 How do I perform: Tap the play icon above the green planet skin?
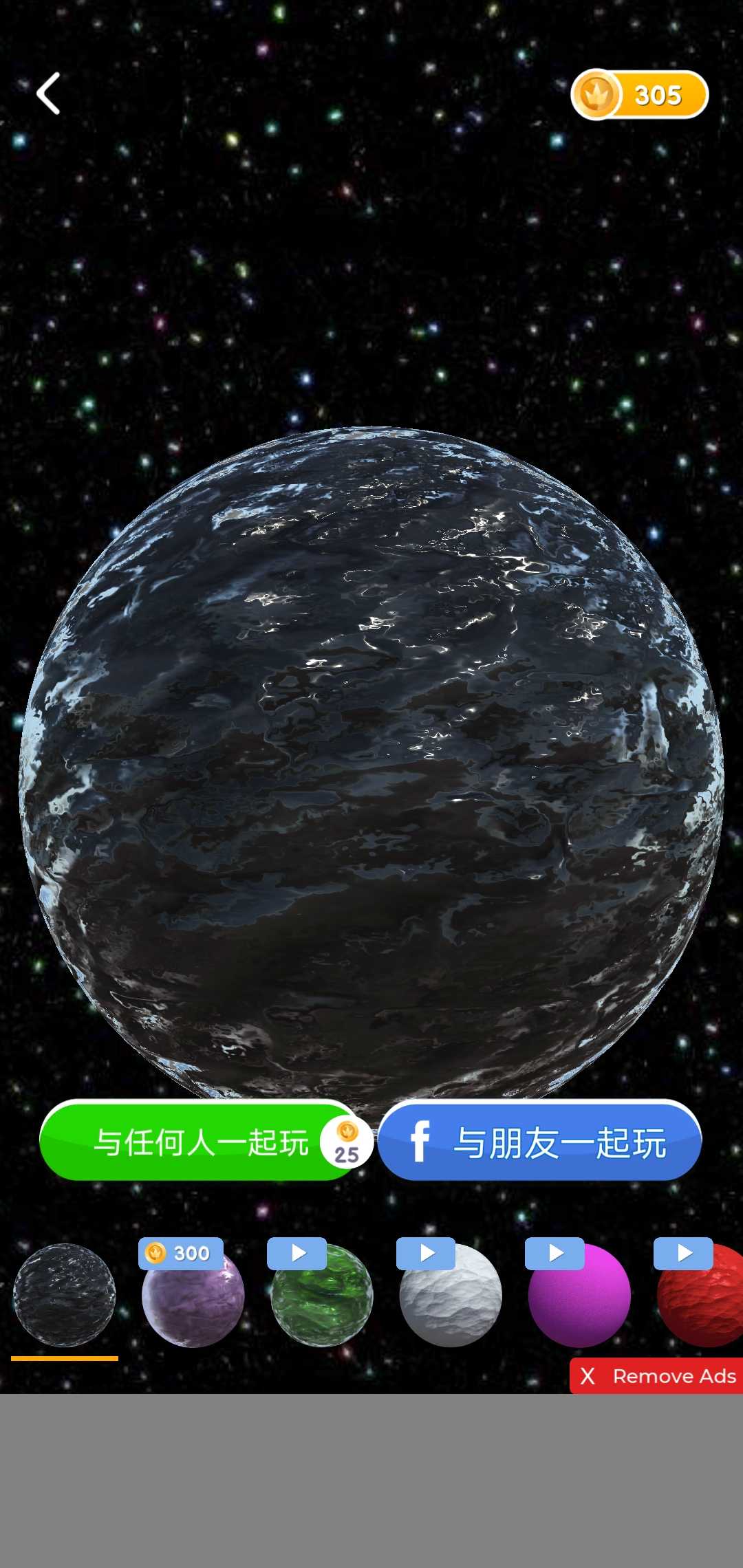point(297,1252)
